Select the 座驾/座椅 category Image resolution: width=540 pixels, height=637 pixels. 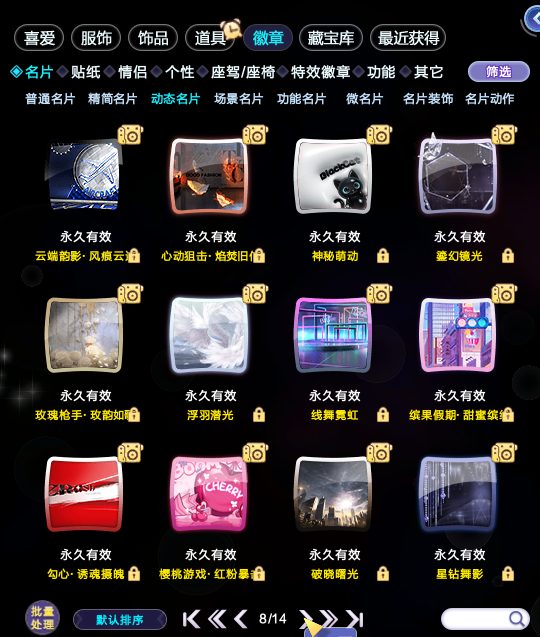(243, 72)
